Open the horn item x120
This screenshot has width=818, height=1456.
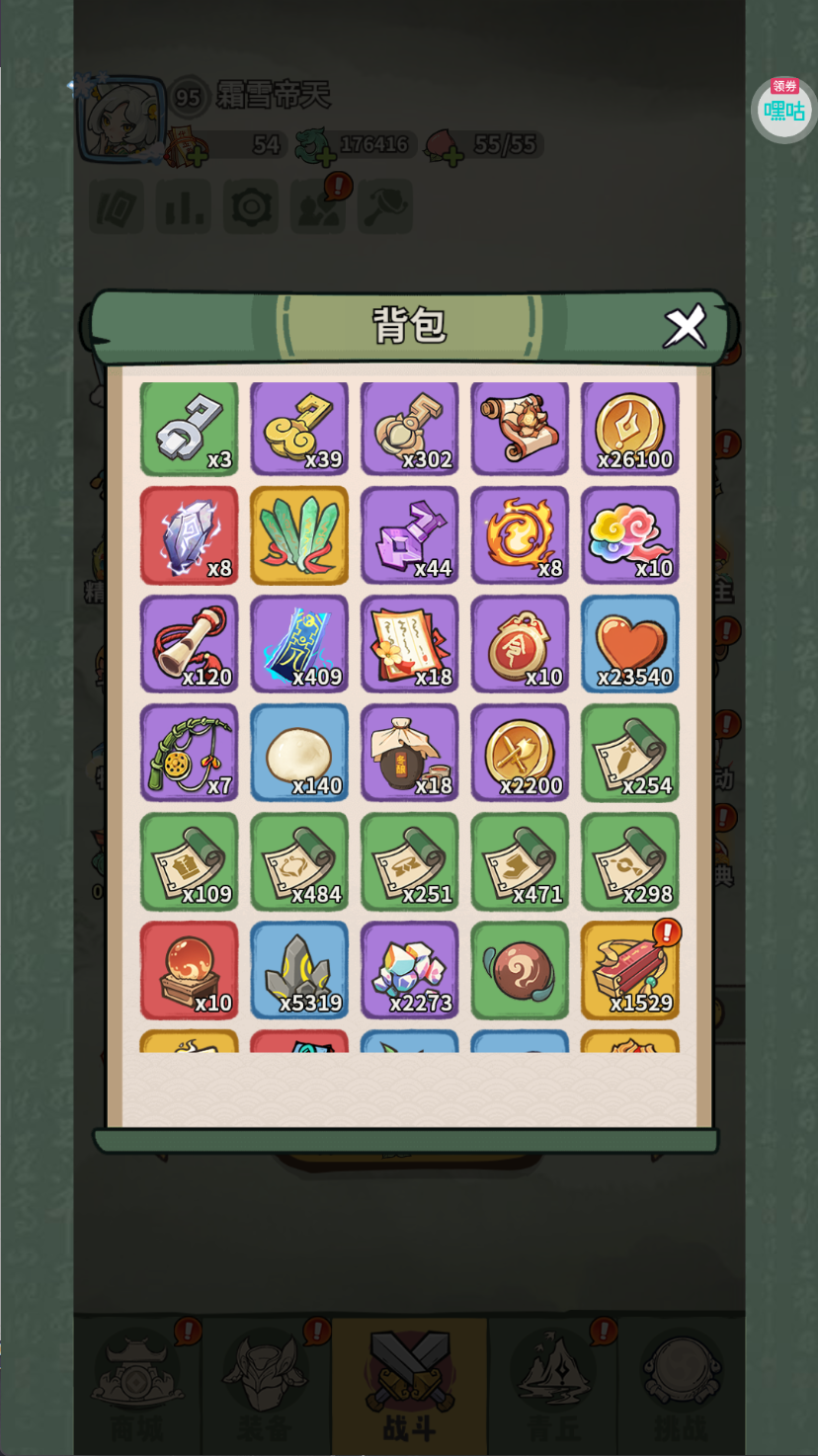click(x=190, y=644)
